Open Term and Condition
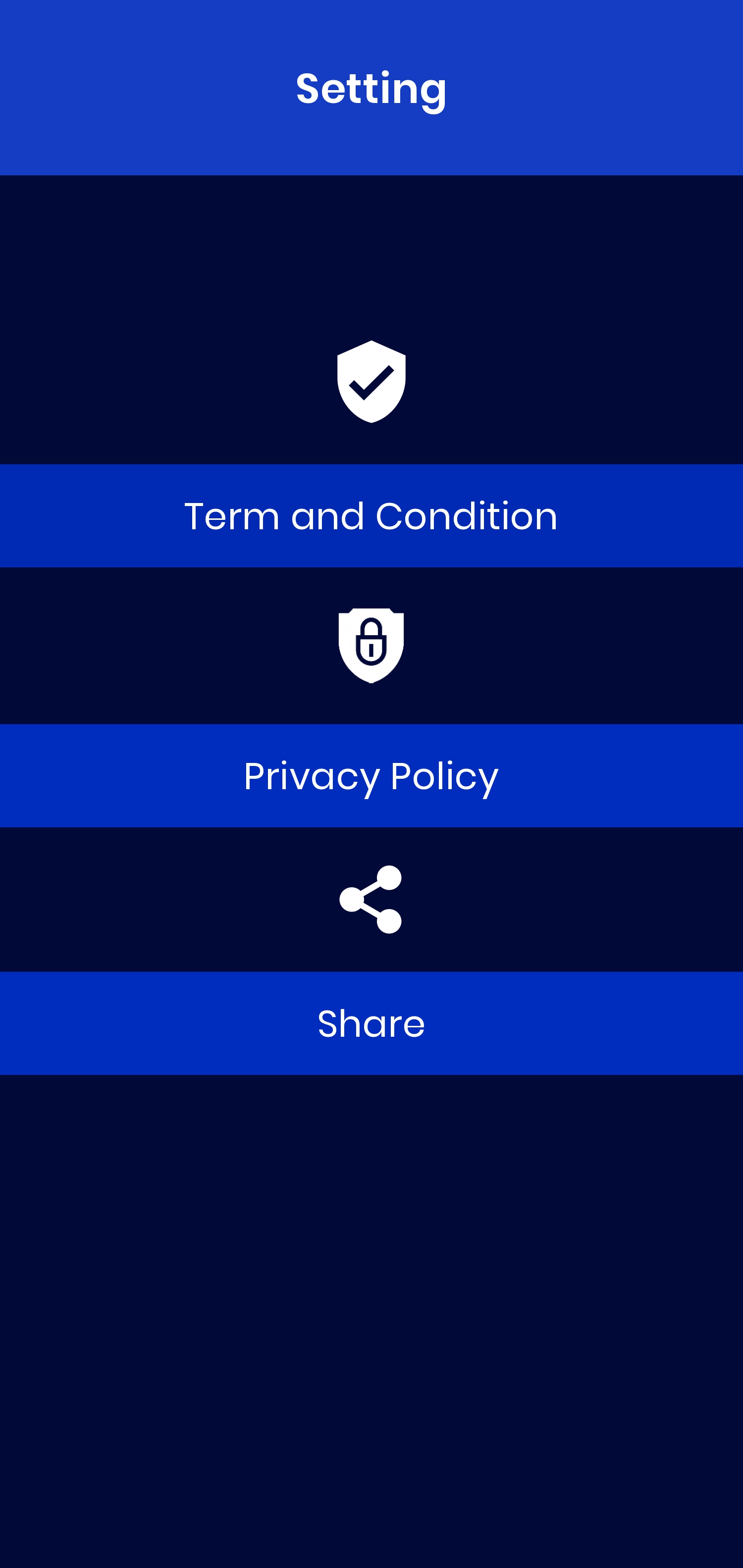 click(x=371, y=515)
